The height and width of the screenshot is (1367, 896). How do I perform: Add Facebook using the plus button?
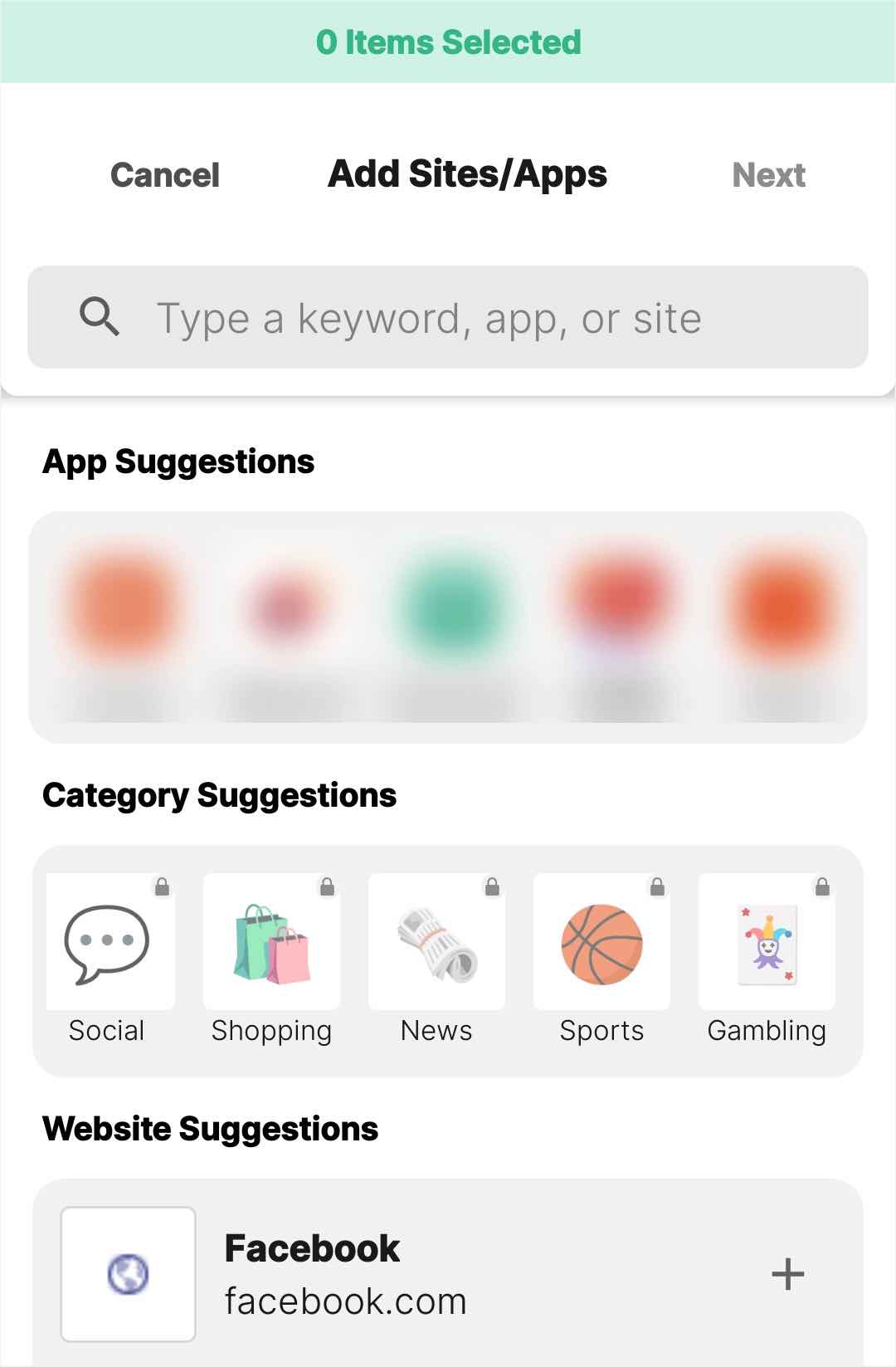tap(786, 1272)
